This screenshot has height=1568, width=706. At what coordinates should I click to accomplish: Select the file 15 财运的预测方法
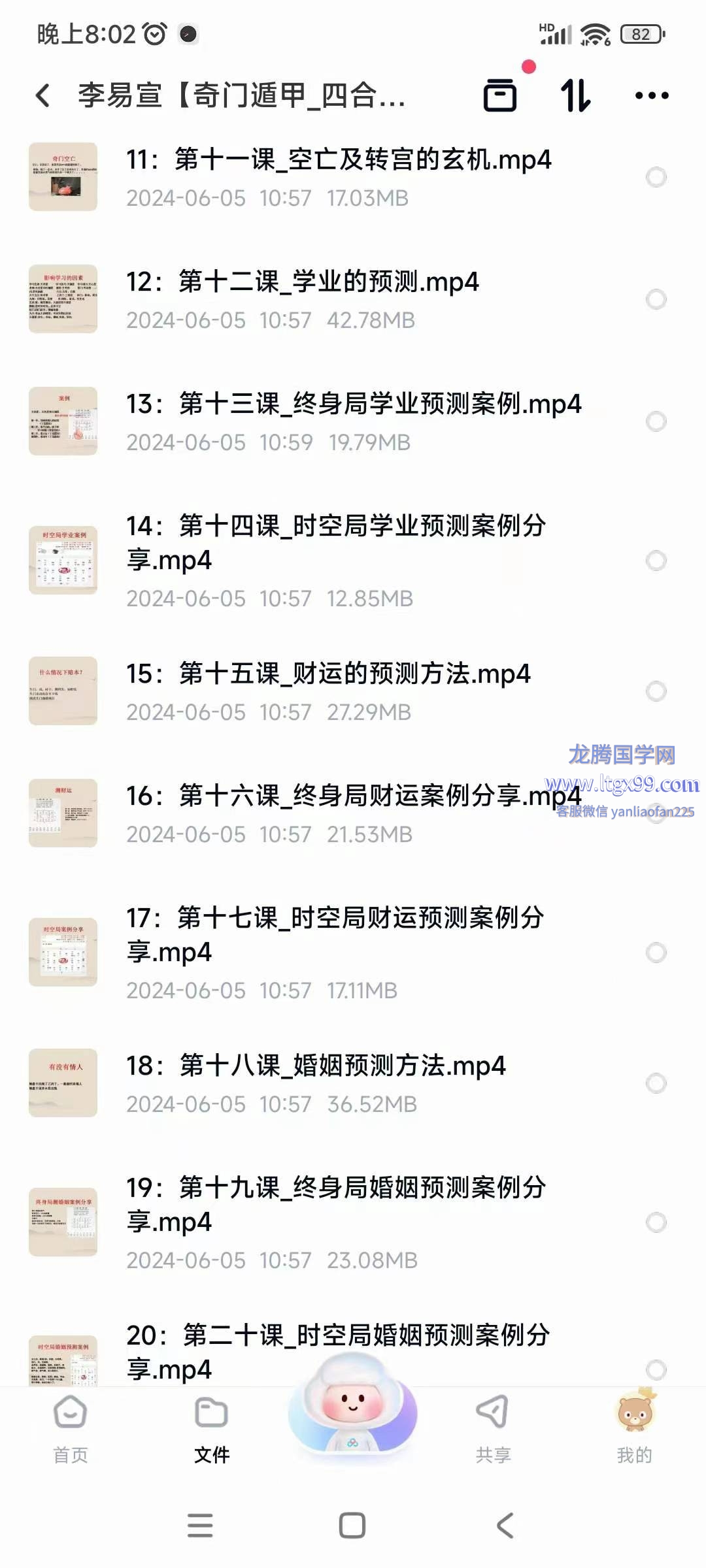tap(656, 691)
